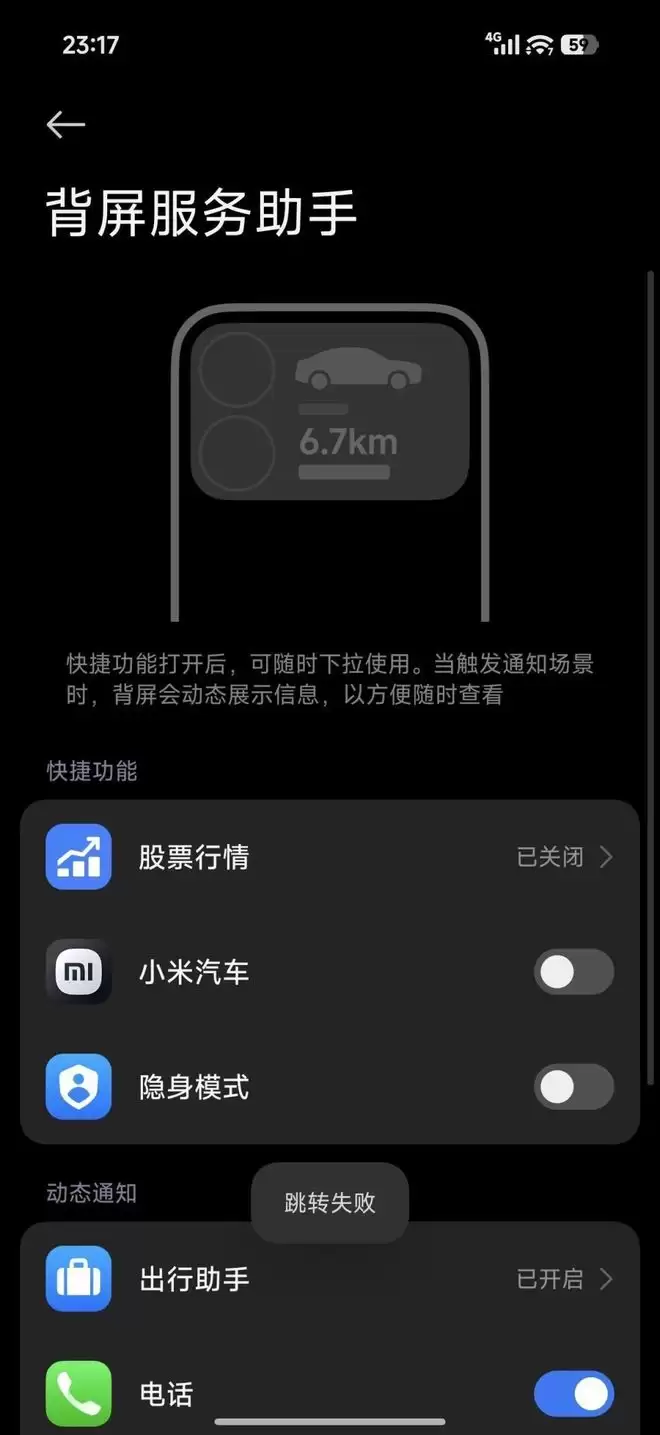Turn on 隐身模式 toggle
Image resolution: width=660 pixels, height=1435 pixels.
[573, 1087]
